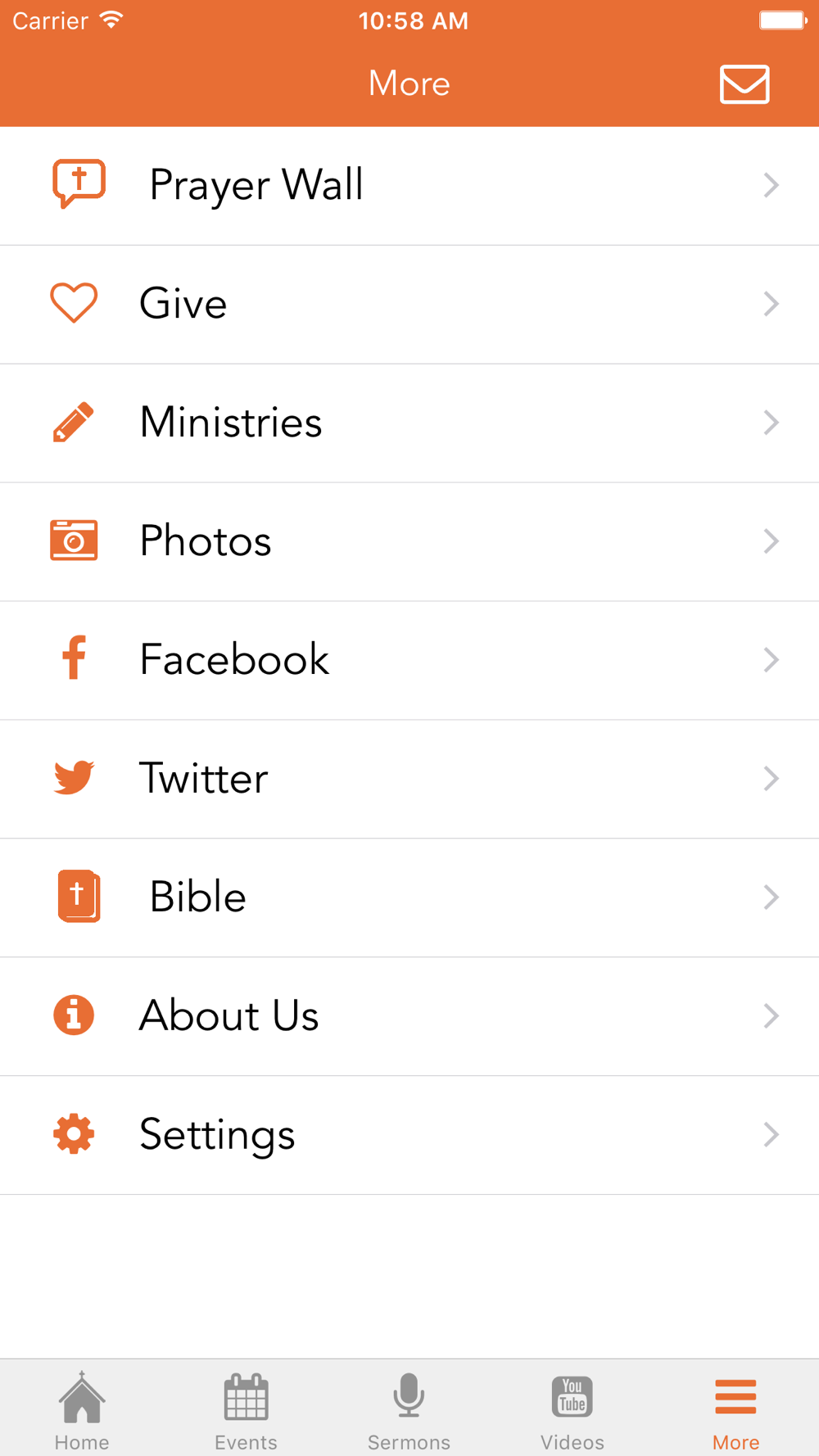Image resolution: width=819 pixels, height=1456 pixels.
Task: Open the Facebook row
Action: point(409,661)
